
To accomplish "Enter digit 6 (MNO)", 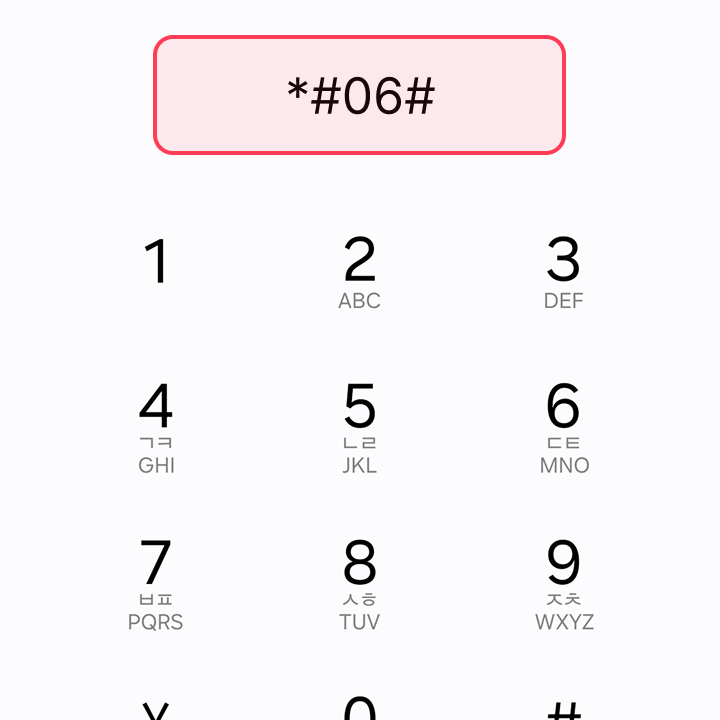I will click(563, 428).
